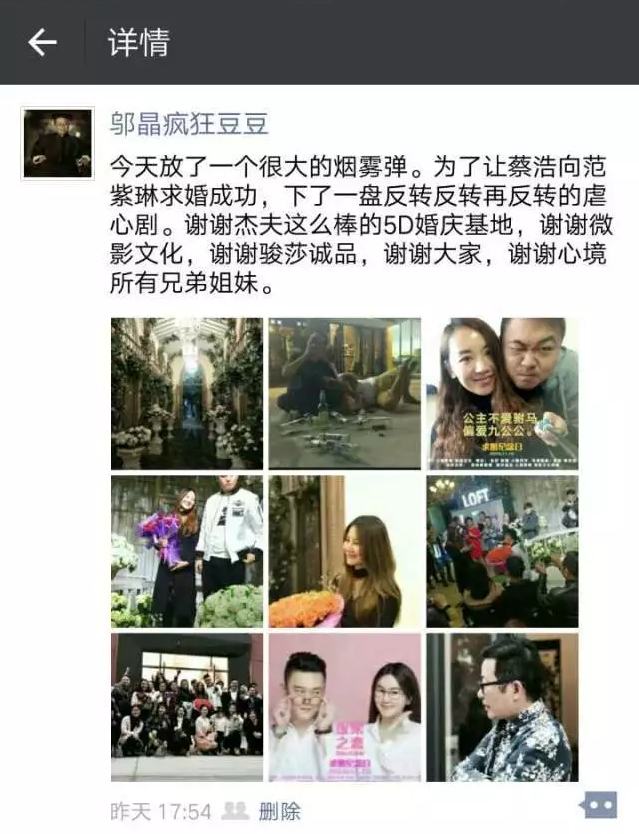The height and width of the screenshot is (834, 639).
Task: Open the photo of man in glasses
Action: (x=503, y=708)
